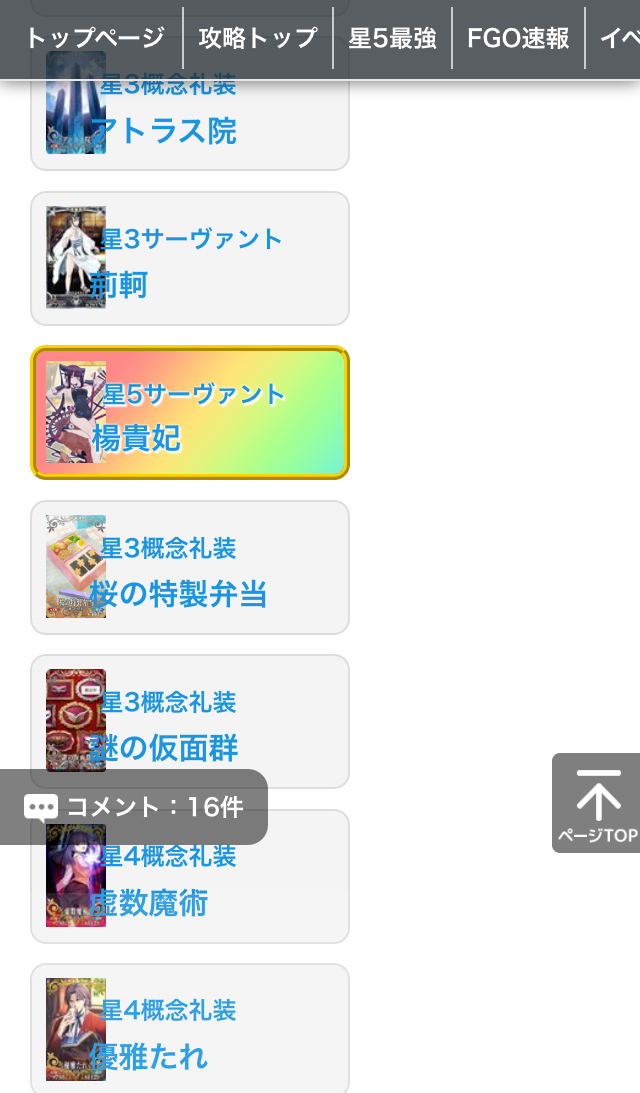Open the 荊軻 servant card
The height and width of the screenshot is (1093, 640).
click(x=190, y=258)
